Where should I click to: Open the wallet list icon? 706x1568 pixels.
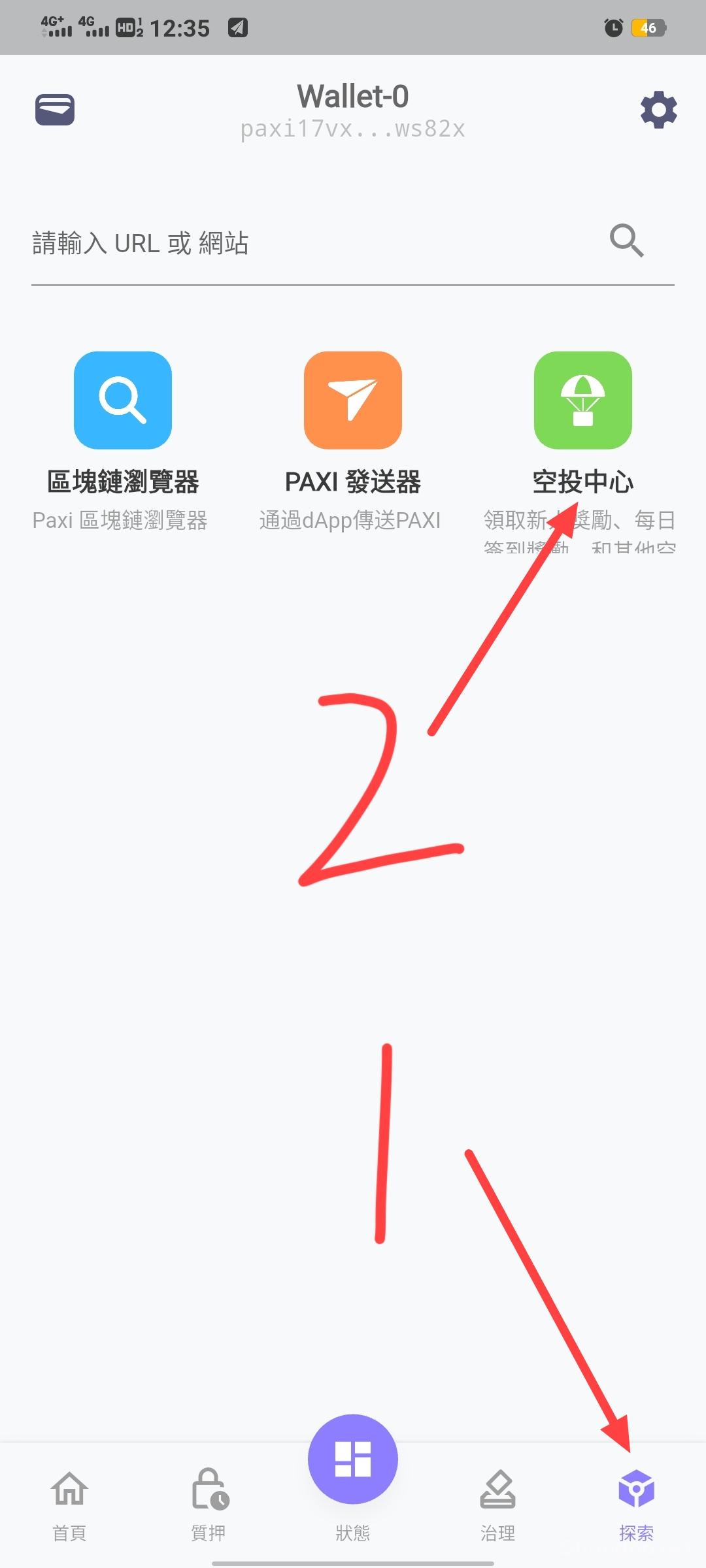click(55, 109)
